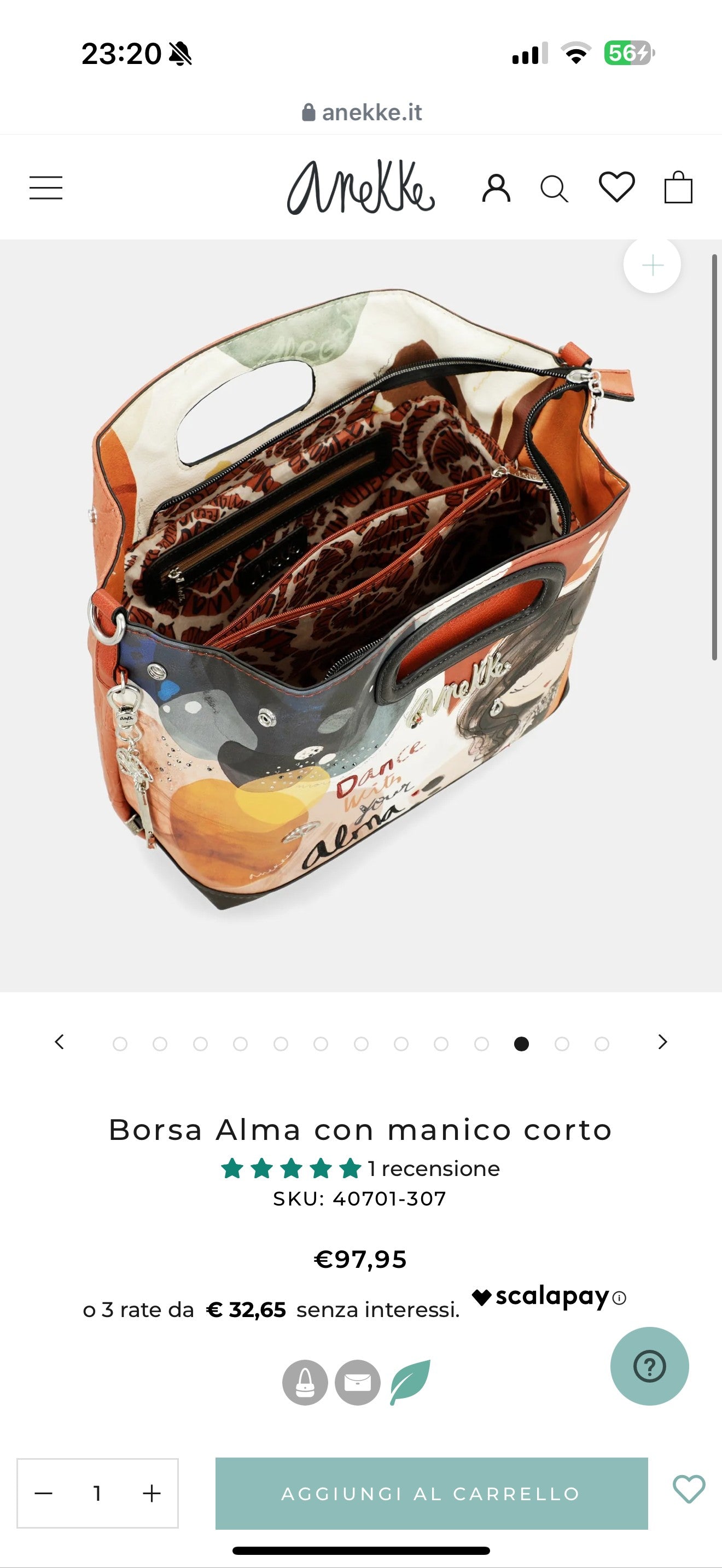This screenshot has height=1568, width=722.
Task: Open Scalapay info icon
Action: (619, 1298)
